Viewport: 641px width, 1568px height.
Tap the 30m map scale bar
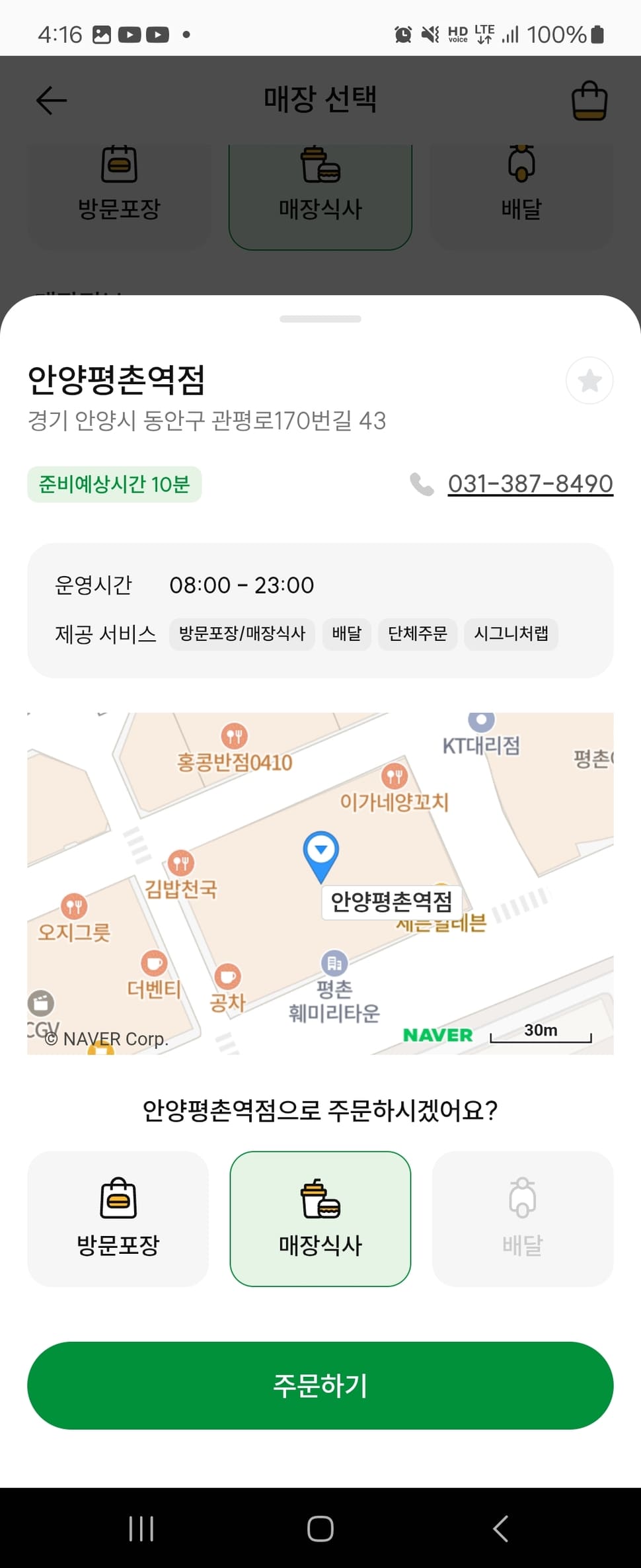(541, 1030)
